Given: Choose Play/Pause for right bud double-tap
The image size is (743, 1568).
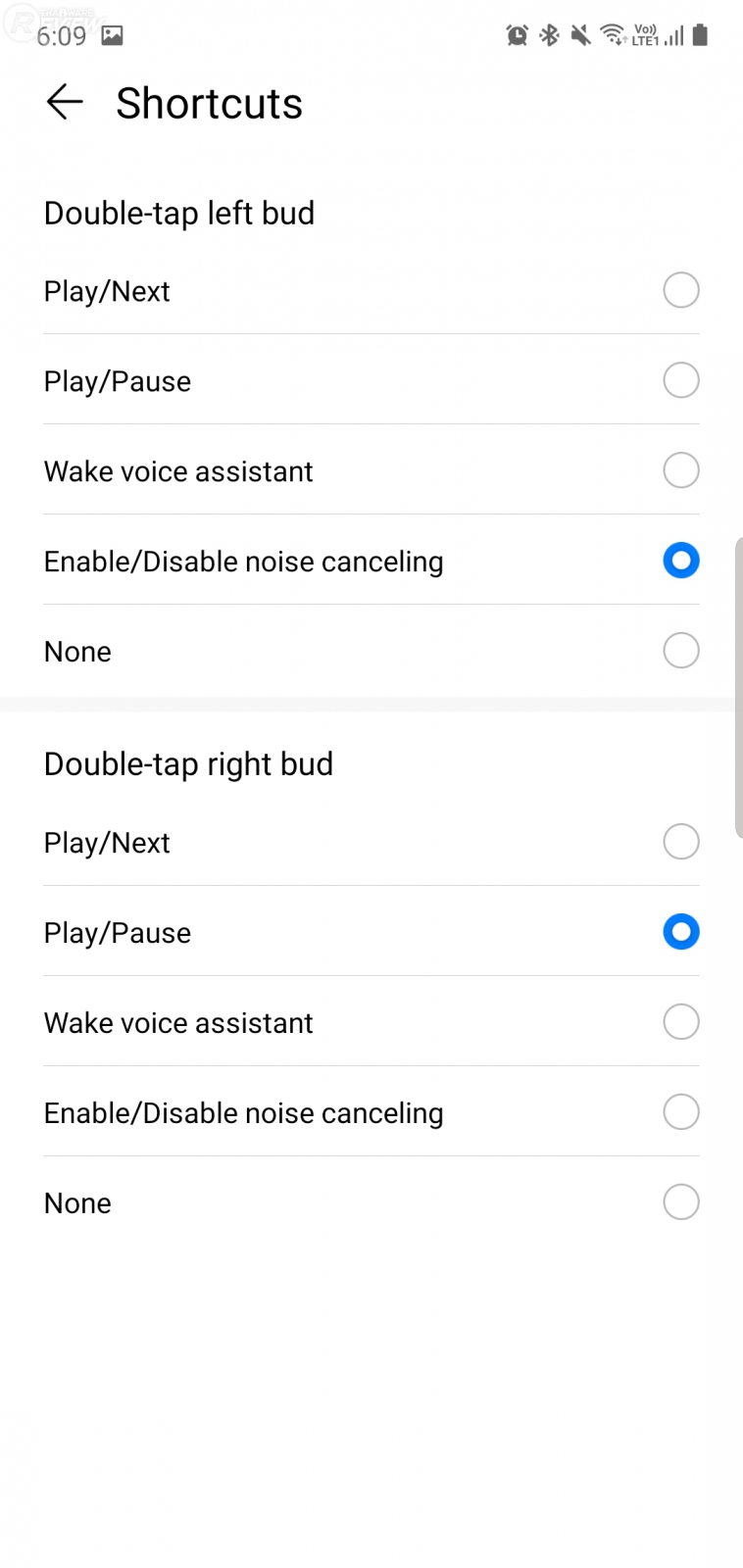Looking at the screenshot, I should 680,932.
